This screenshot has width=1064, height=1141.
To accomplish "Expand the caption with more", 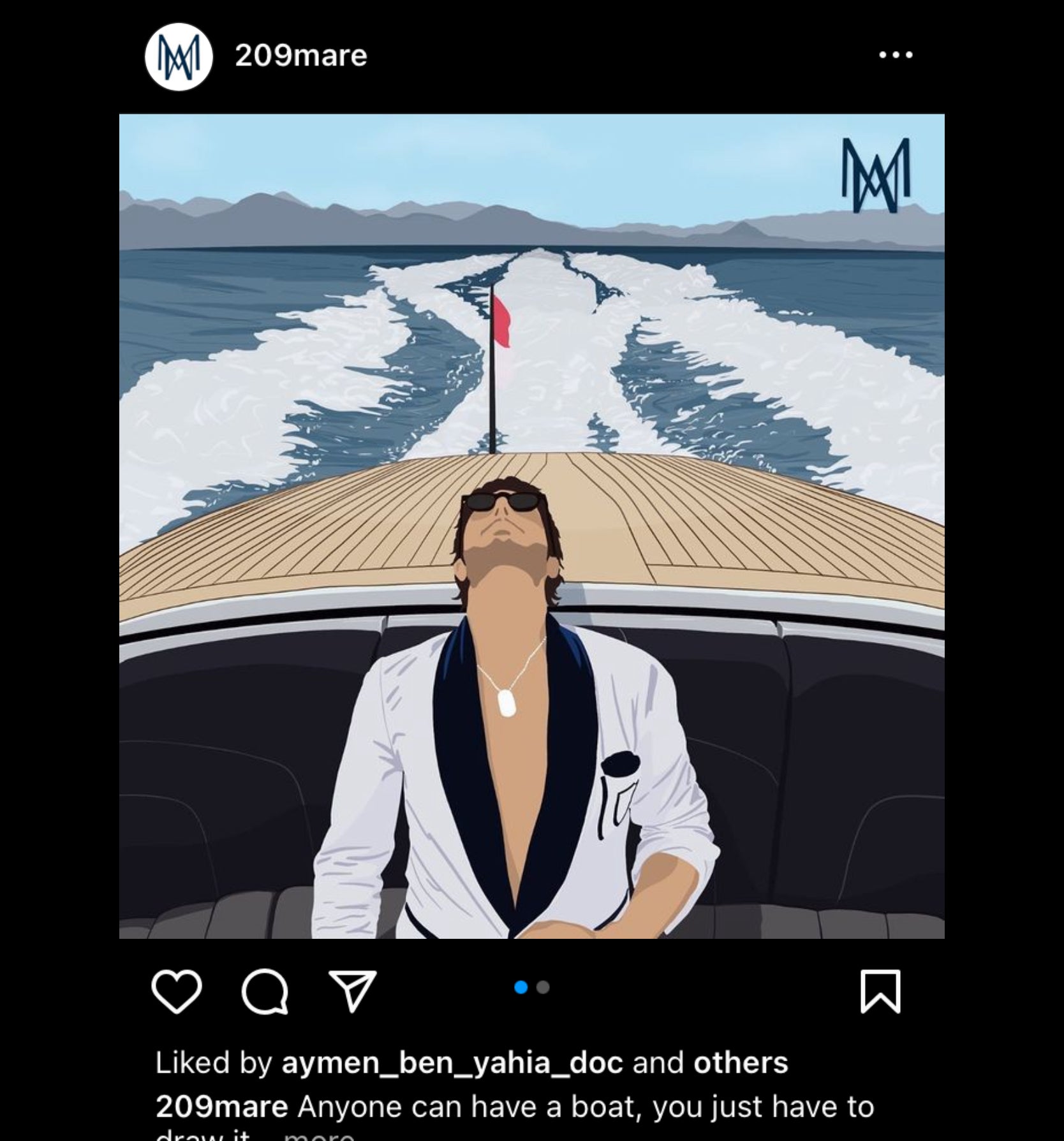I will click(x=319, y=1137).
